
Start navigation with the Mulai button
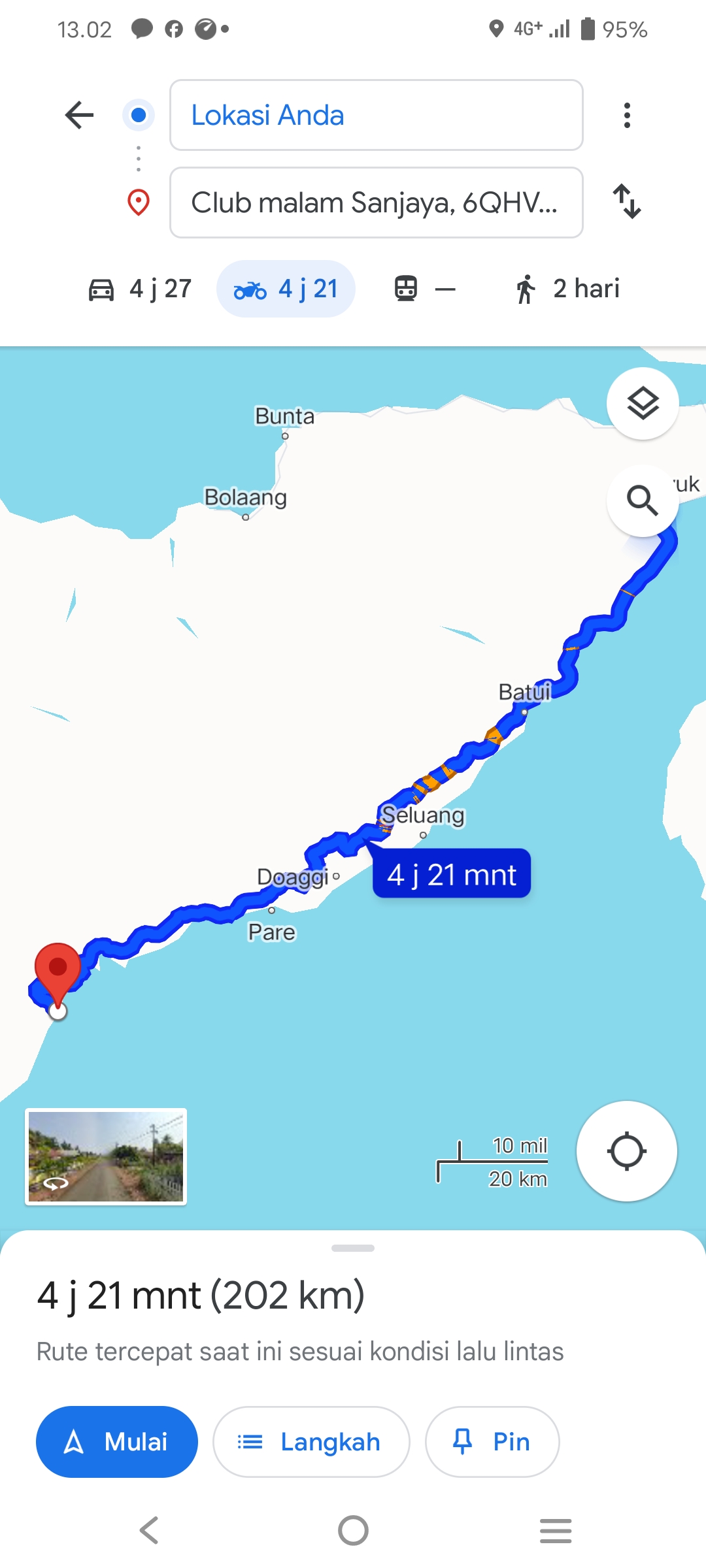point(117,1441)
